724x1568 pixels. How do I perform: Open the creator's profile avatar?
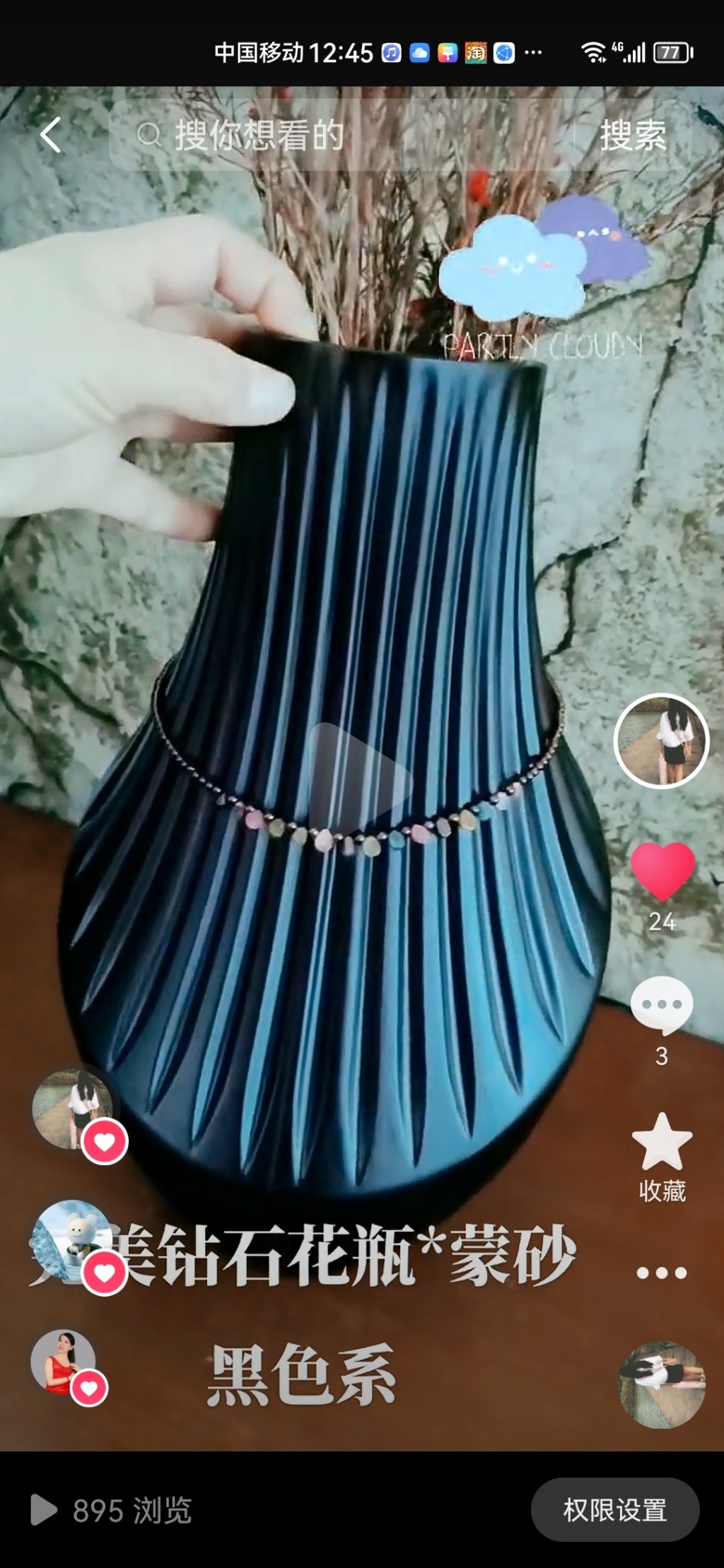661,741
